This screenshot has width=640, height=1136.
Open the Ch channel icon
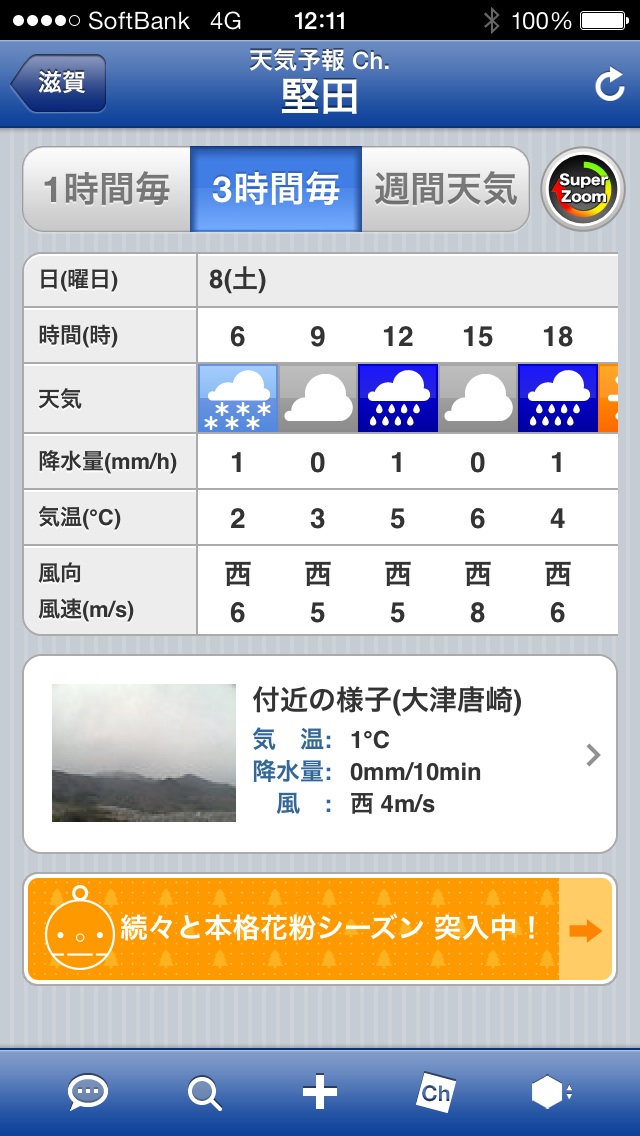tap(435, 1093)
